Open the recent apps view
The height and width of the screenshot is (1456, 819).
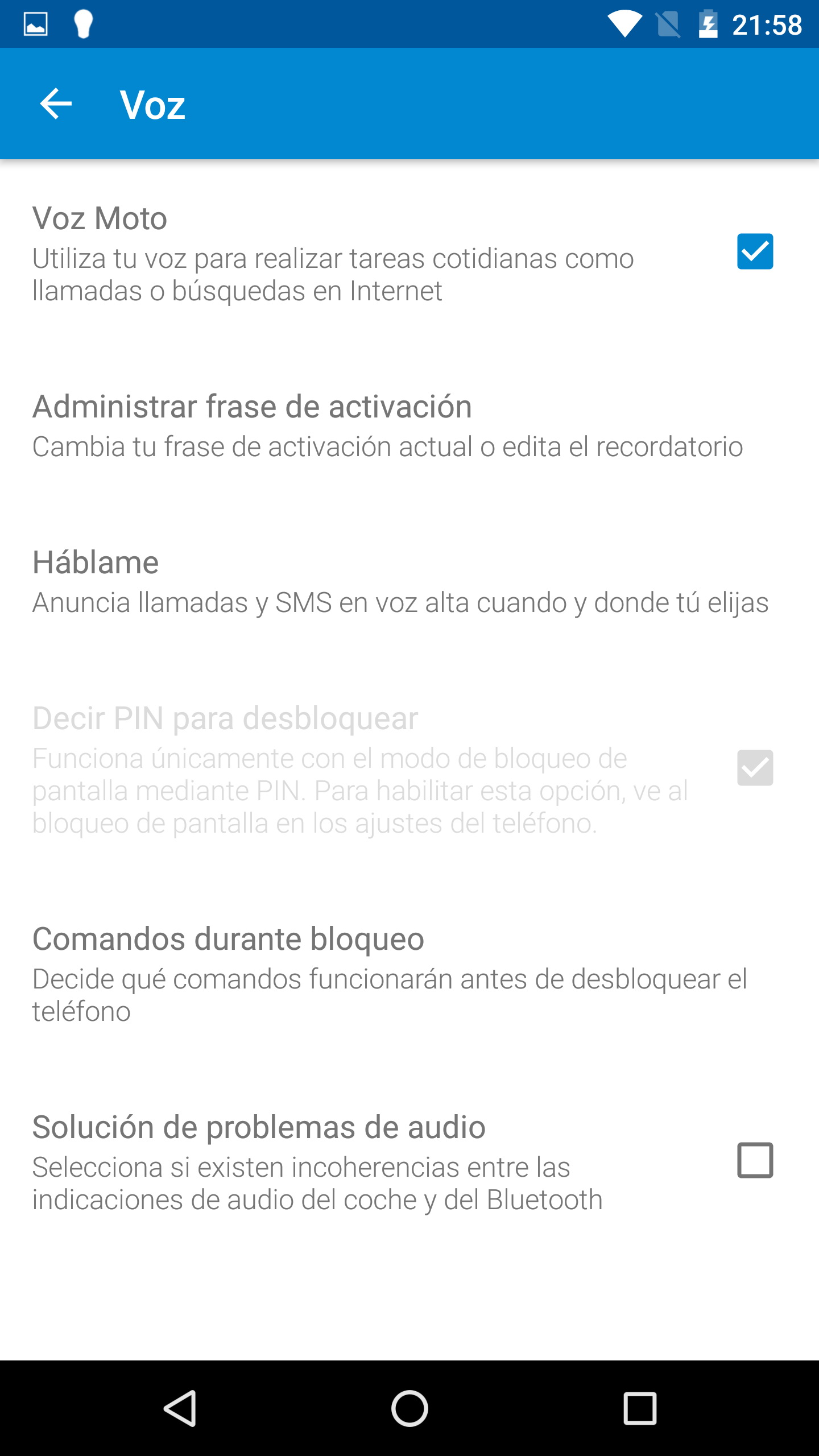[640, 1408]
